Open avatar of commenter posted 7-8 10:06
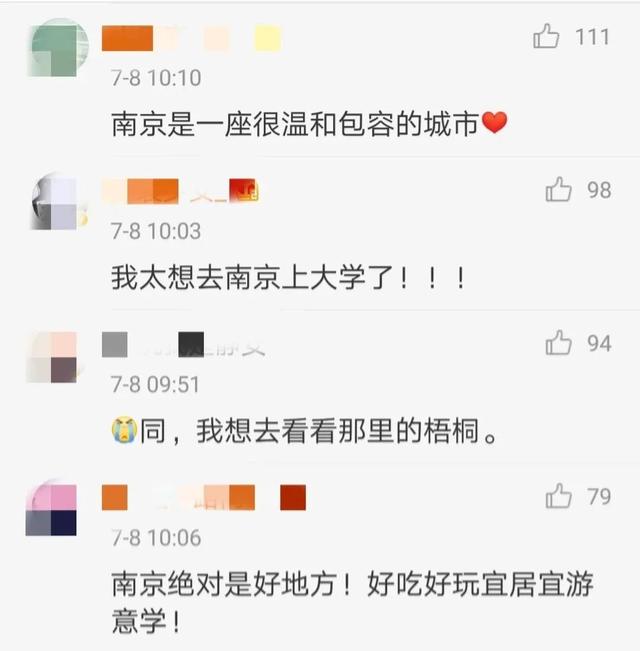This screenshot has height=651, width=640. [52, 508]
